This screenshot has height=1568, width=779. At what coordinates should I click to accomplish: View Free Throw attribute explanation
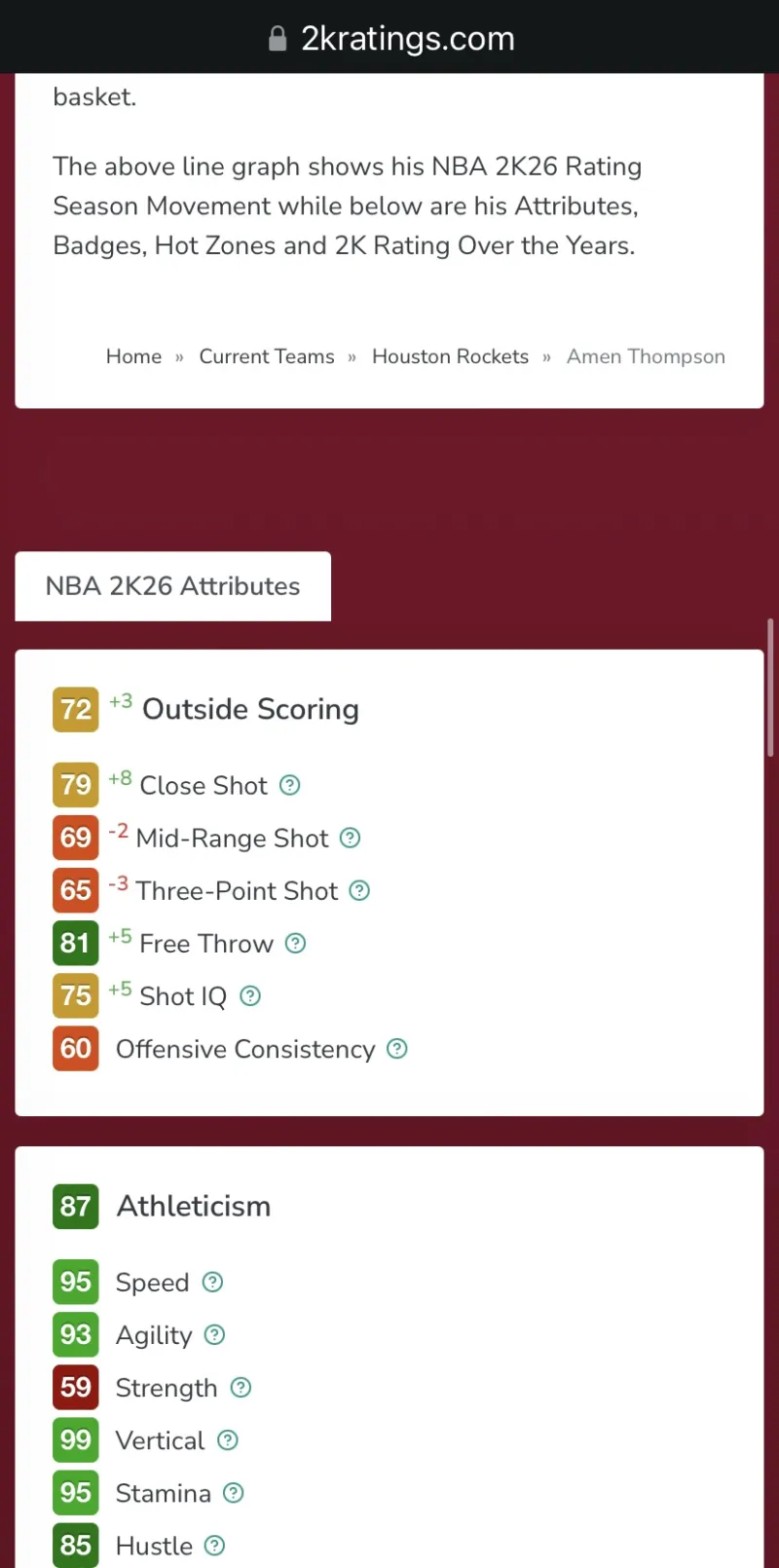[x=296, y=943]
